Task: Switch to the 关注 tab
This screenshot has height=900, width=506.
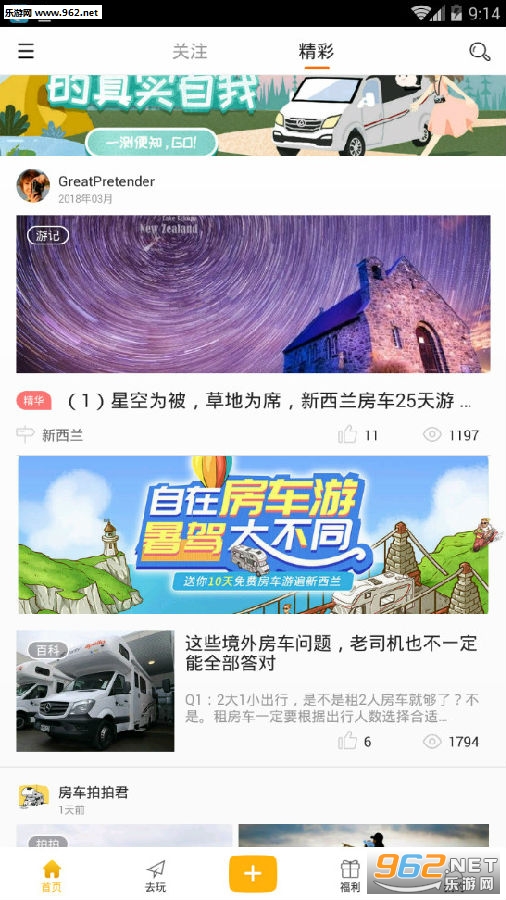Action: [190, 52]
